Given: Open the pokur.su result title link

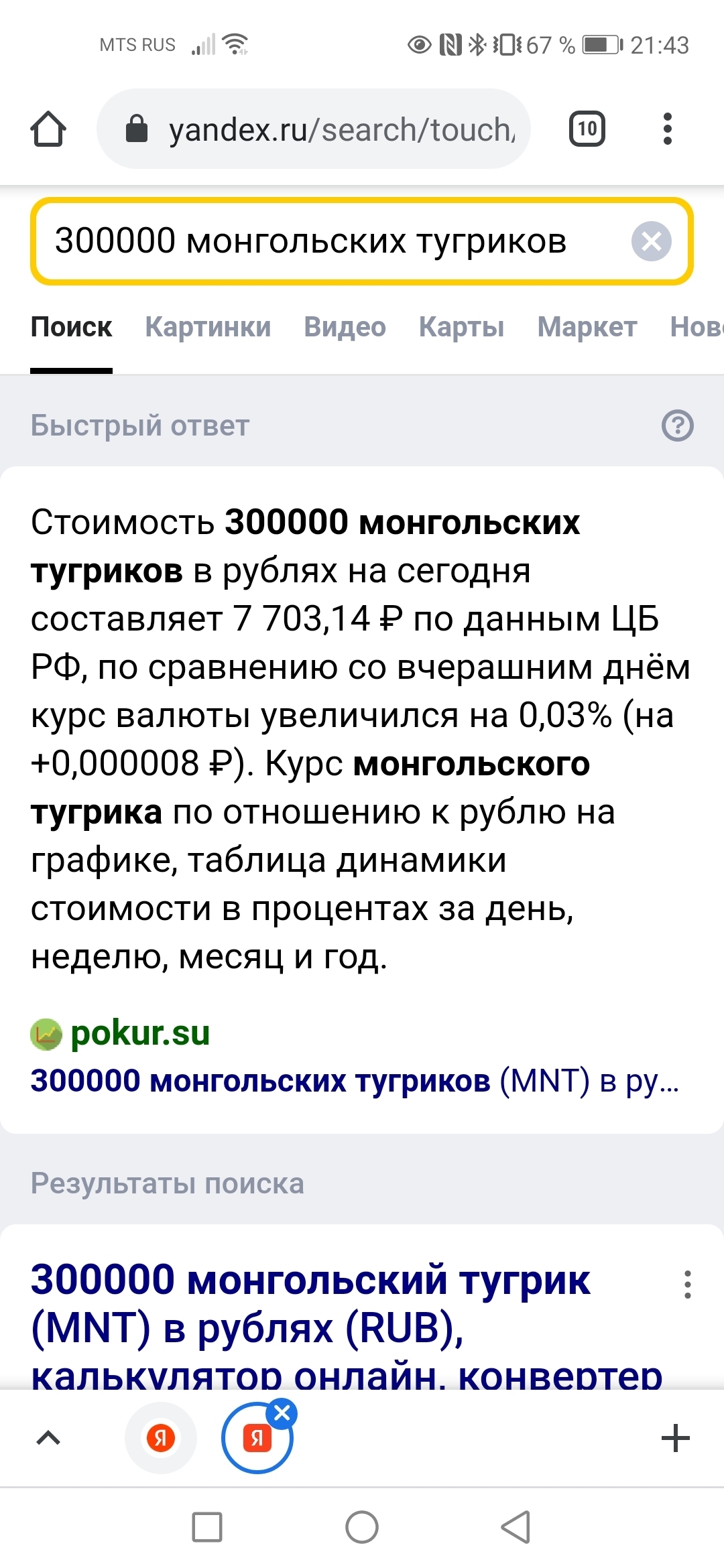Looking at the screenshot, I should tap(354, 1081).
